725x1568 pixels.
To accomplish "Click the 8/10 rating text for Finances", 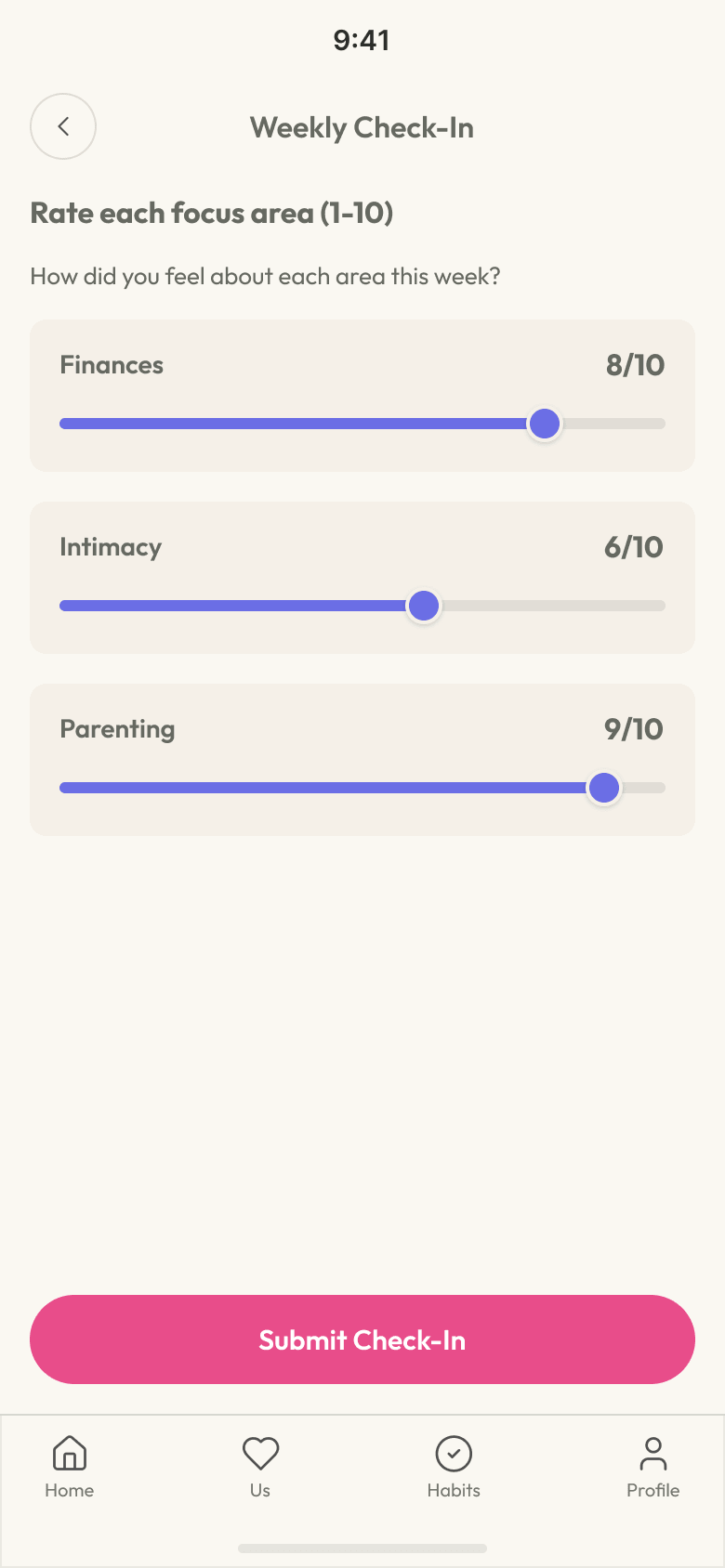I will [637, 365].
